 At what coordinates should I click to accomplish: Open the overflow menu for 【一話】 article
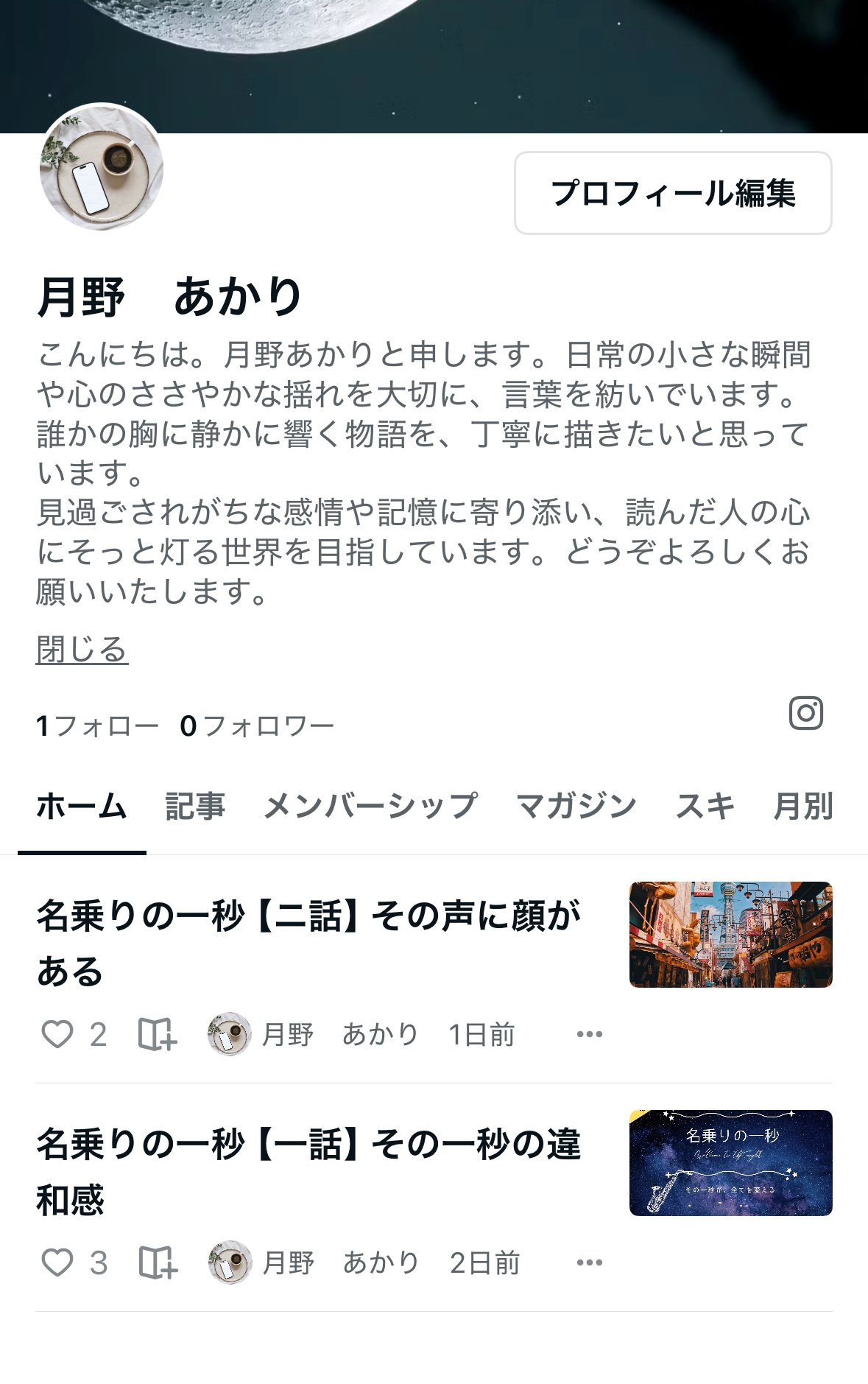click(590, 1262)
